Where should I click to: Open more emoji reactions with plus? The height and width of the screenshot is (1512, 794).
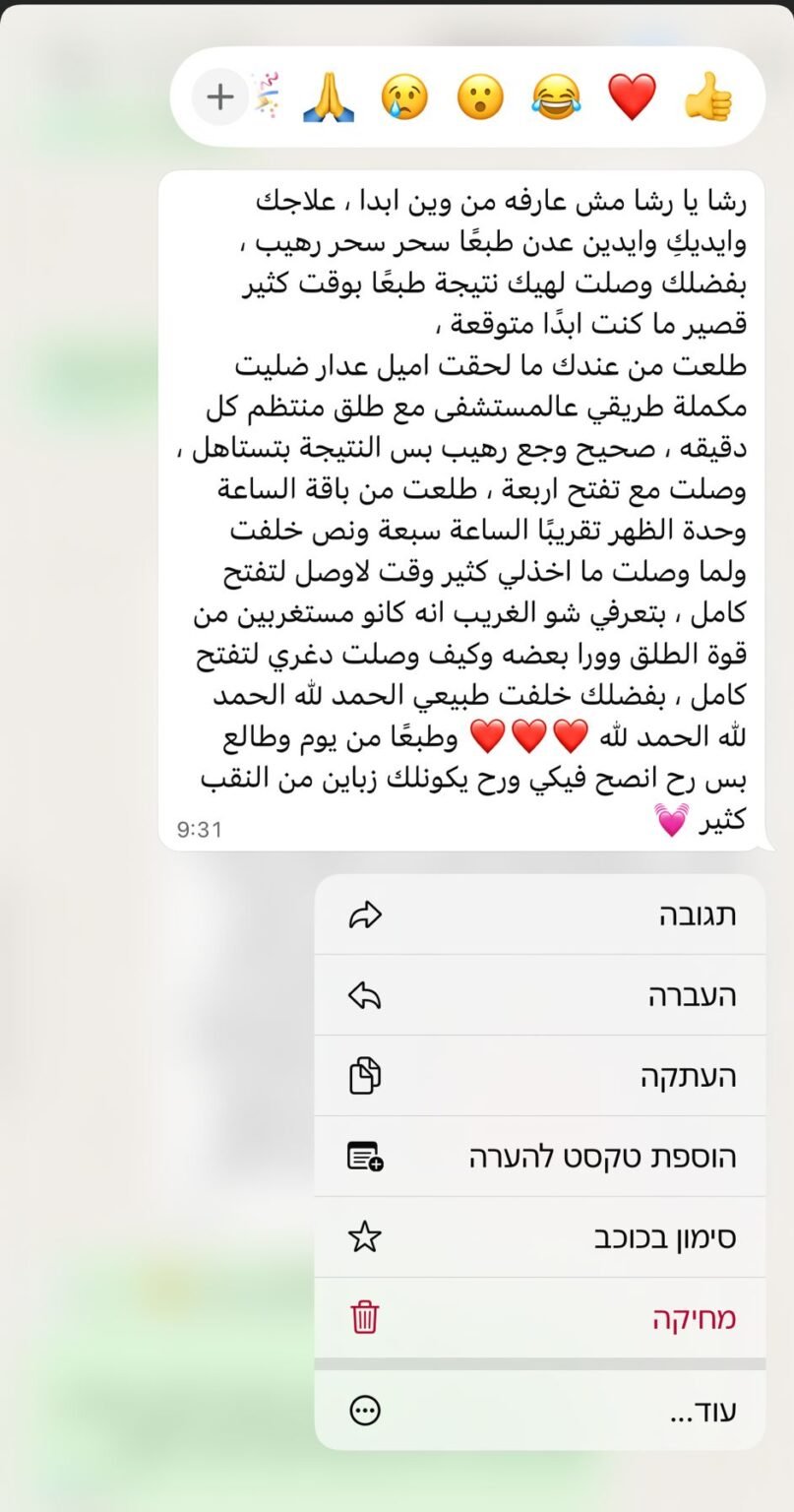(221, 97)
